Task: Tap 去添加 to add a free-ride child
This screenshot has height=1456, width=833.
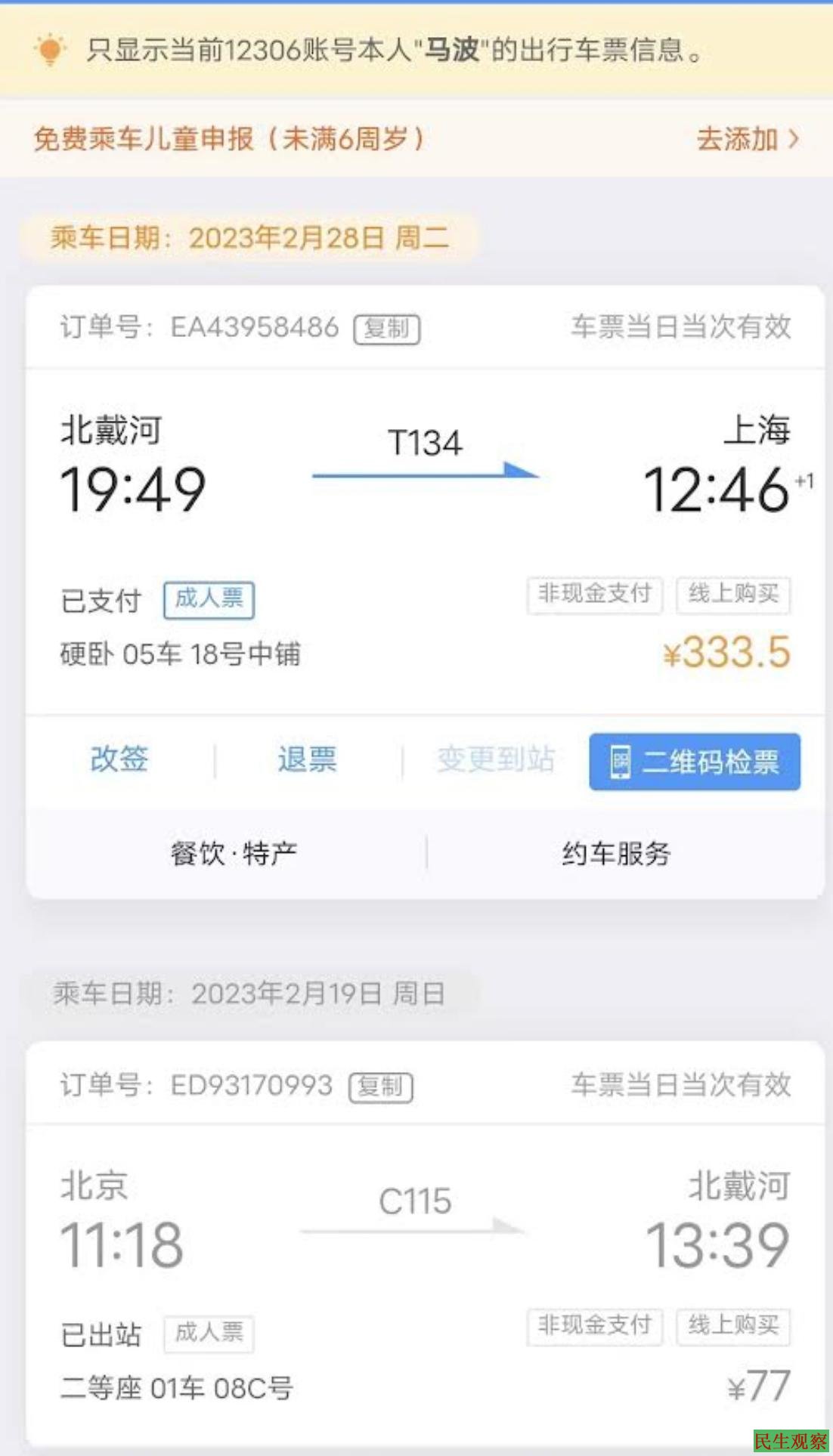Action: pyautogui.click(x=746, y=139)
